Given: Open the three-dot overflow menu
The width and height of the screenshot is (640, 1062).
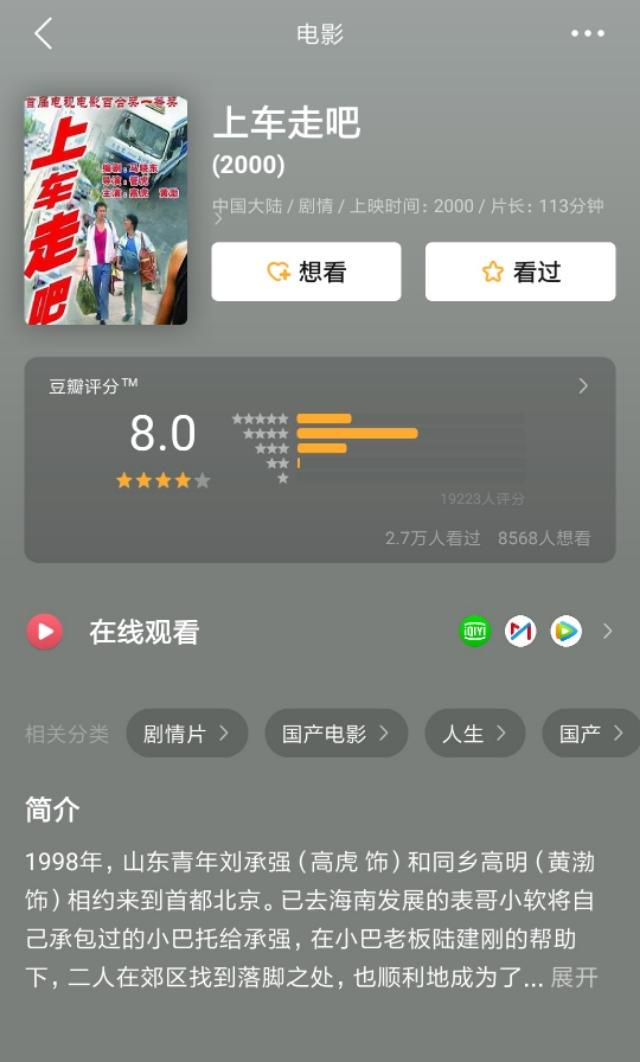Looking at the screenshot, I should click(587, 34).
